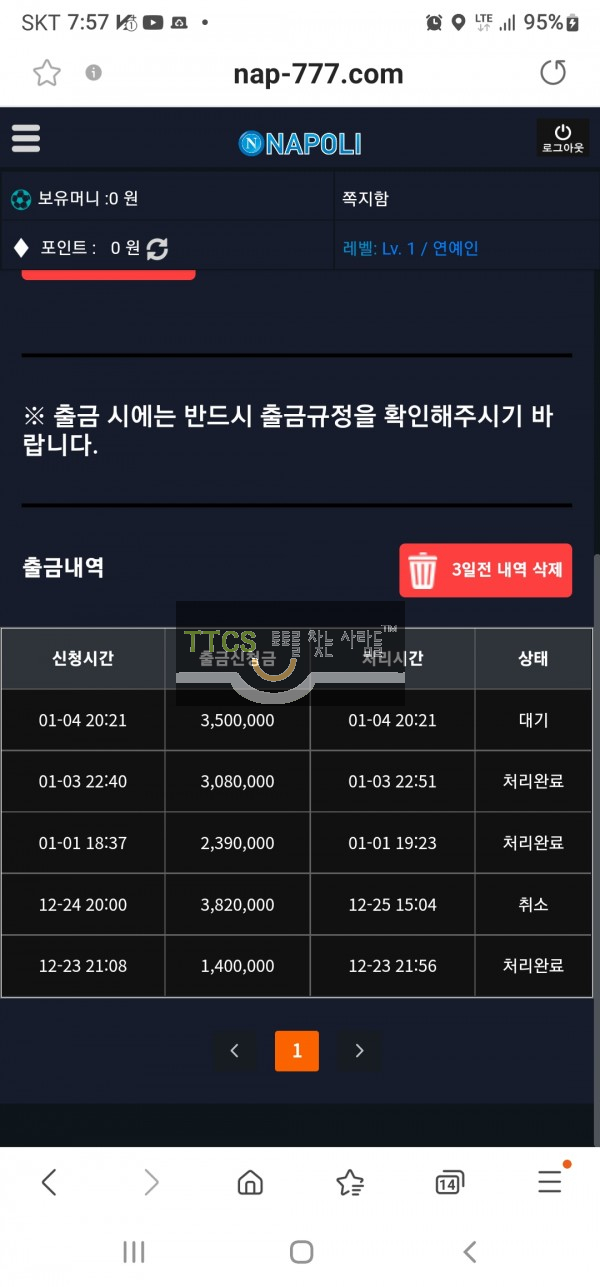This screenshot has width=600, height=1287.
Task: Refresh the 포인트 balance
Action: [157, 249]
